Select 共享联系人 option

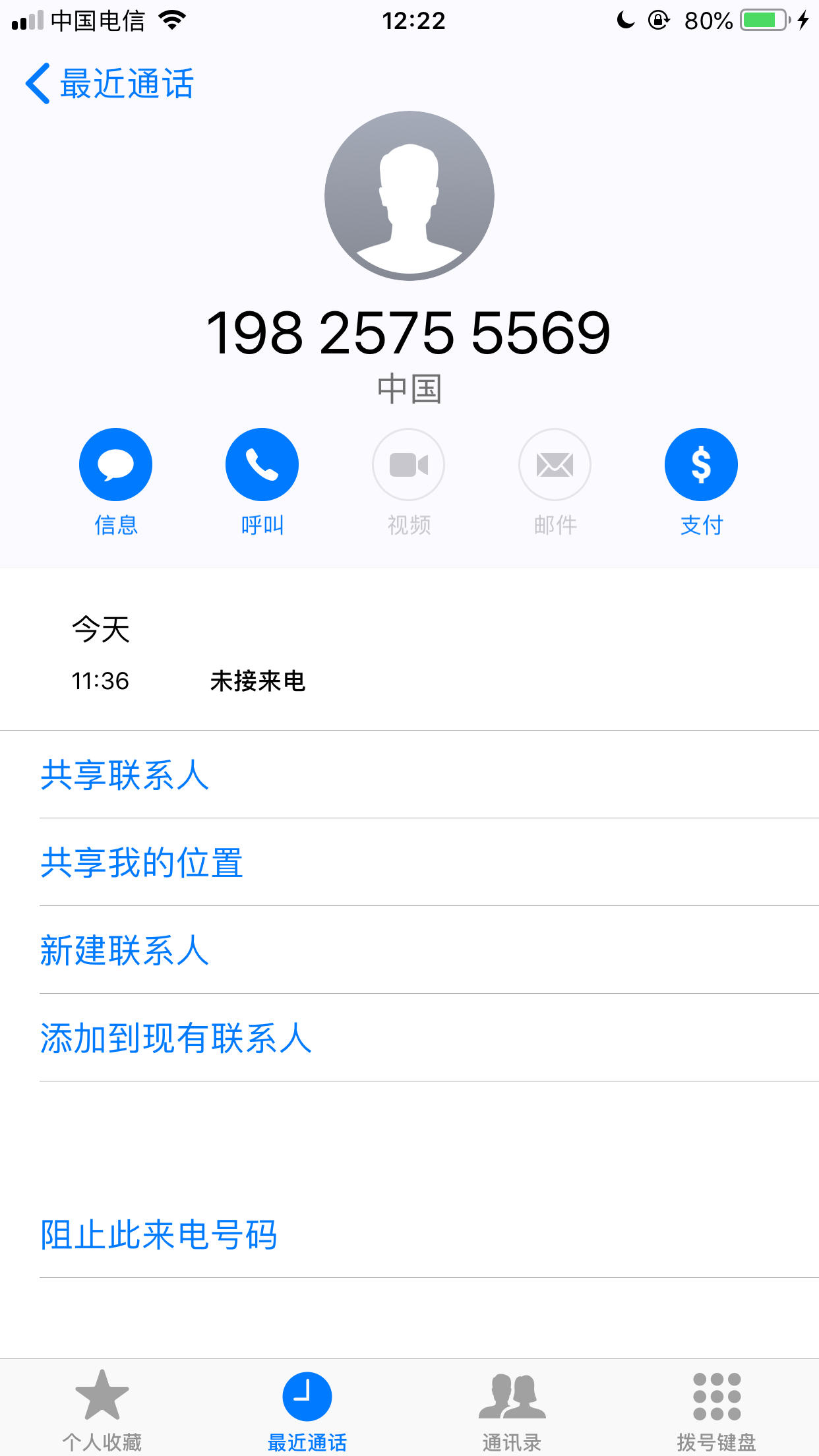[125, 775]
